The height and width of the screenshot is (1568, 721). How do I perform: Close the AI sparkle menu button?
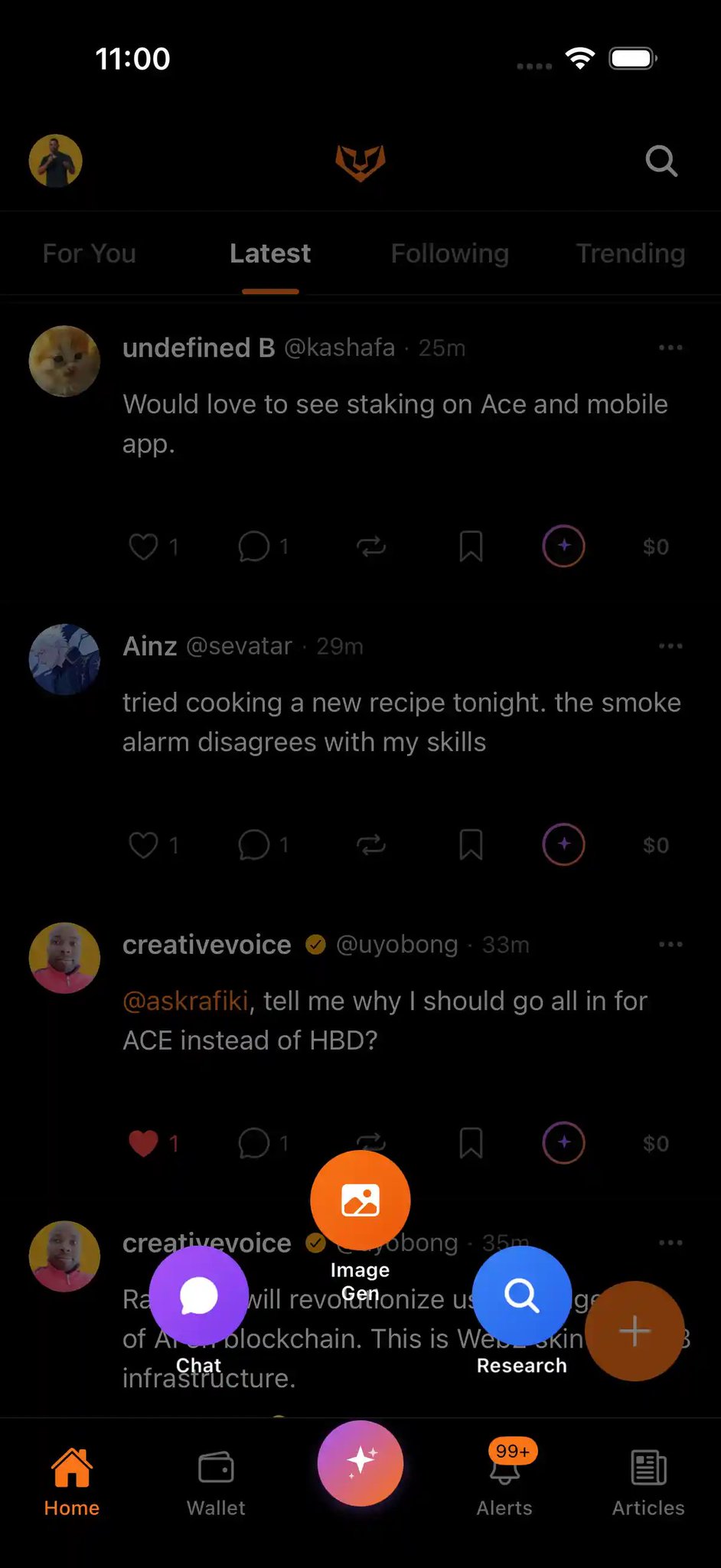point(360,1462)
